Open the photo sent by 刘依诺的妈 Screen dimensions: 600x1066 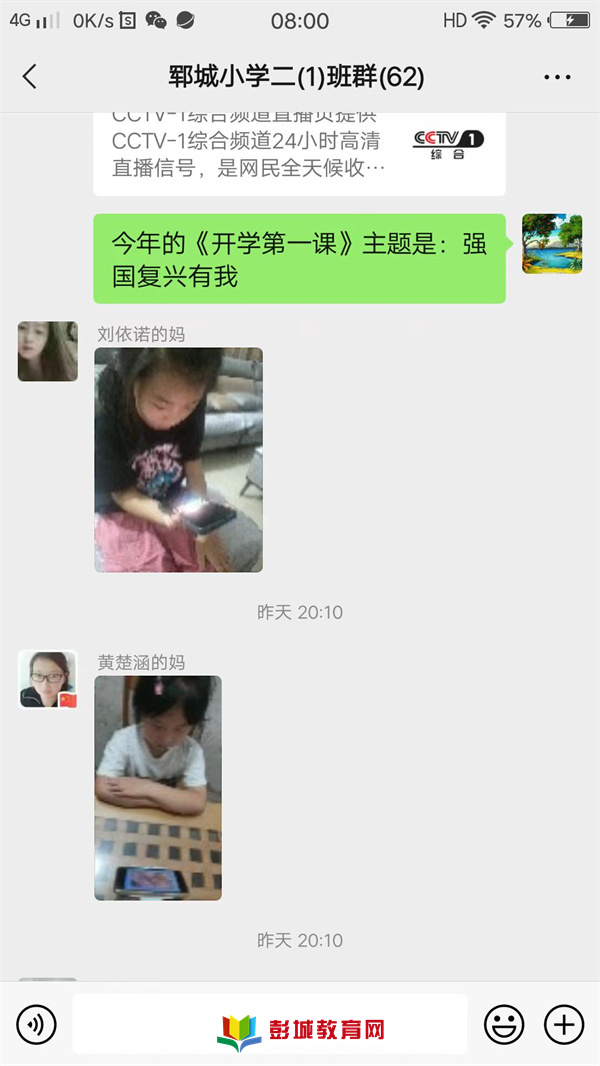[178, 460]
